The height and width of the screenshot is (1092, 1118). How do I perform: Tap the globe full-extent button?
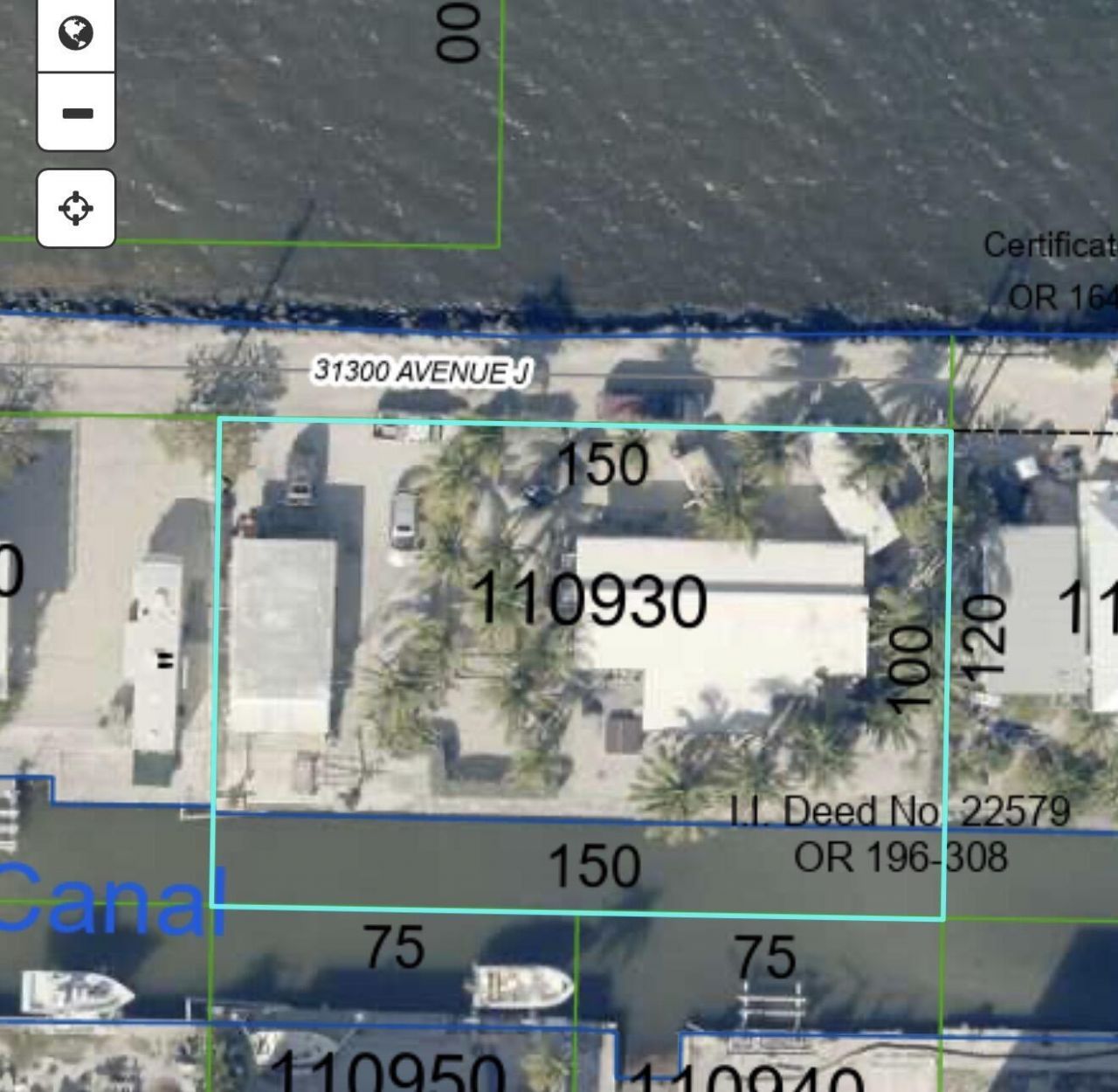[76, 33]
